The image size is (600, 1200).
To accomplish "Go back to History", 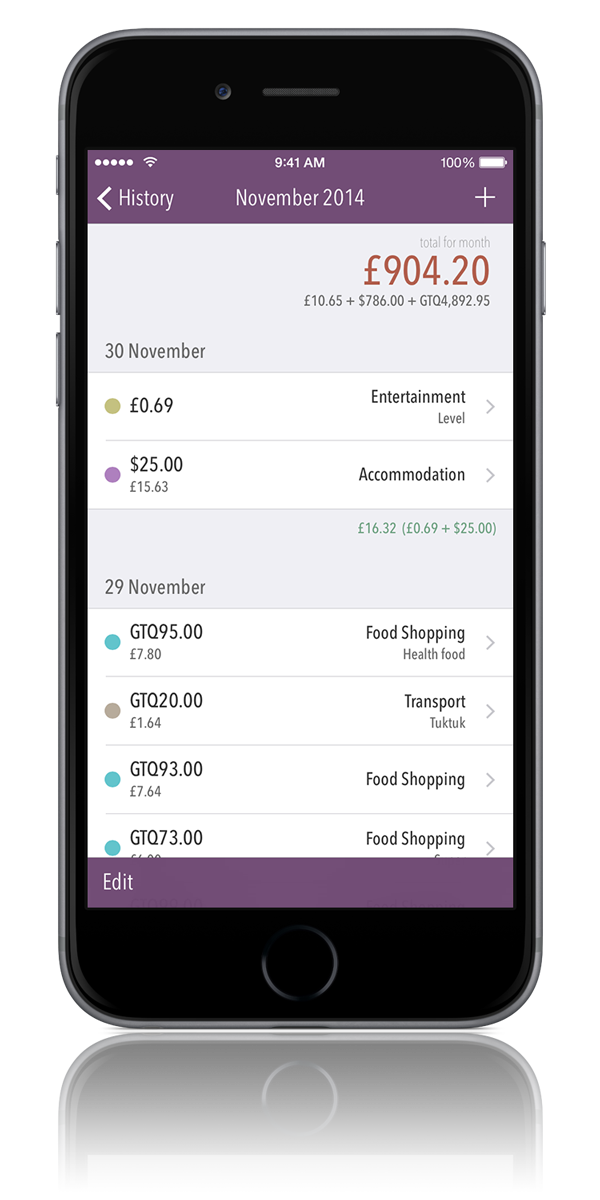I will pos(135,198).
